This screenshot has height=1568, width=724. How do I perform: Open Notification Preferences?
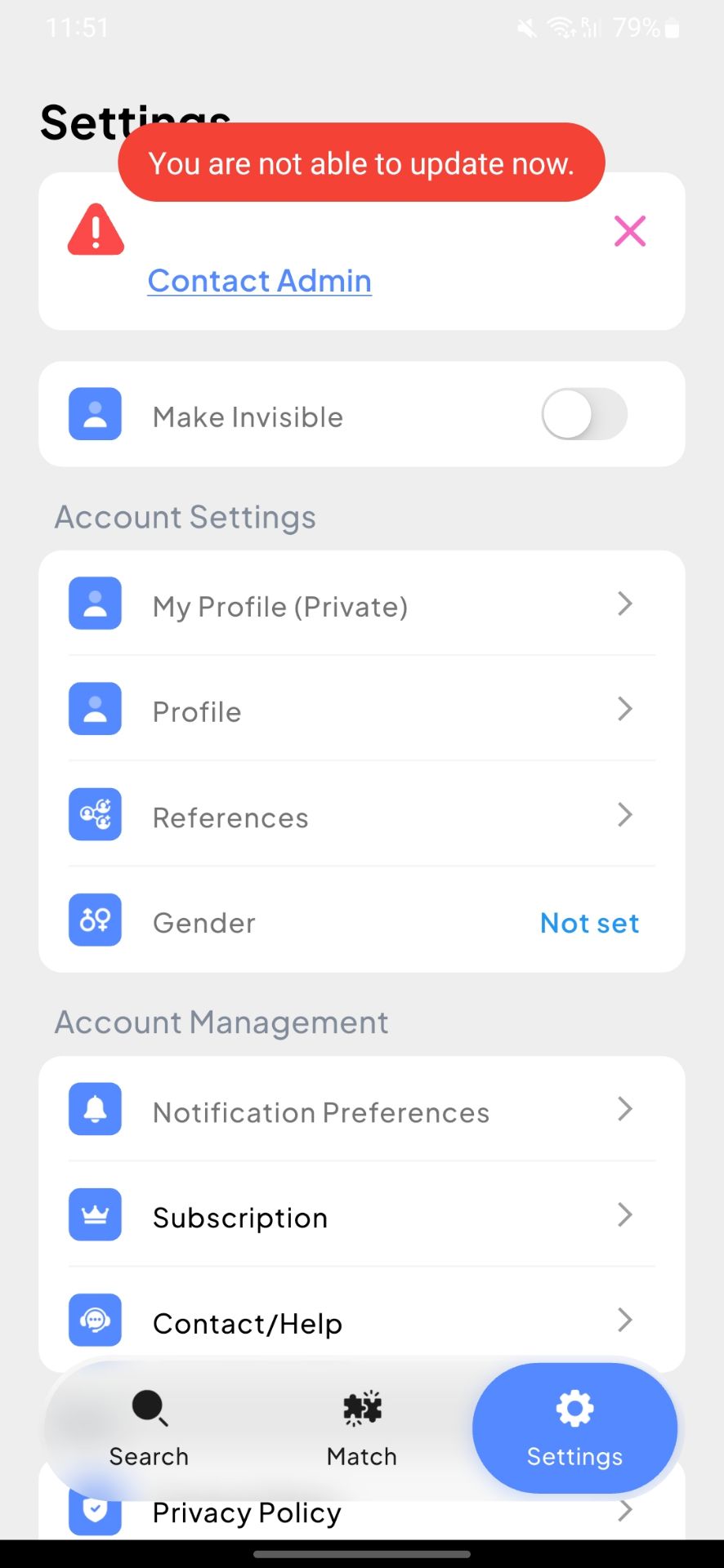click(362, 1110)
